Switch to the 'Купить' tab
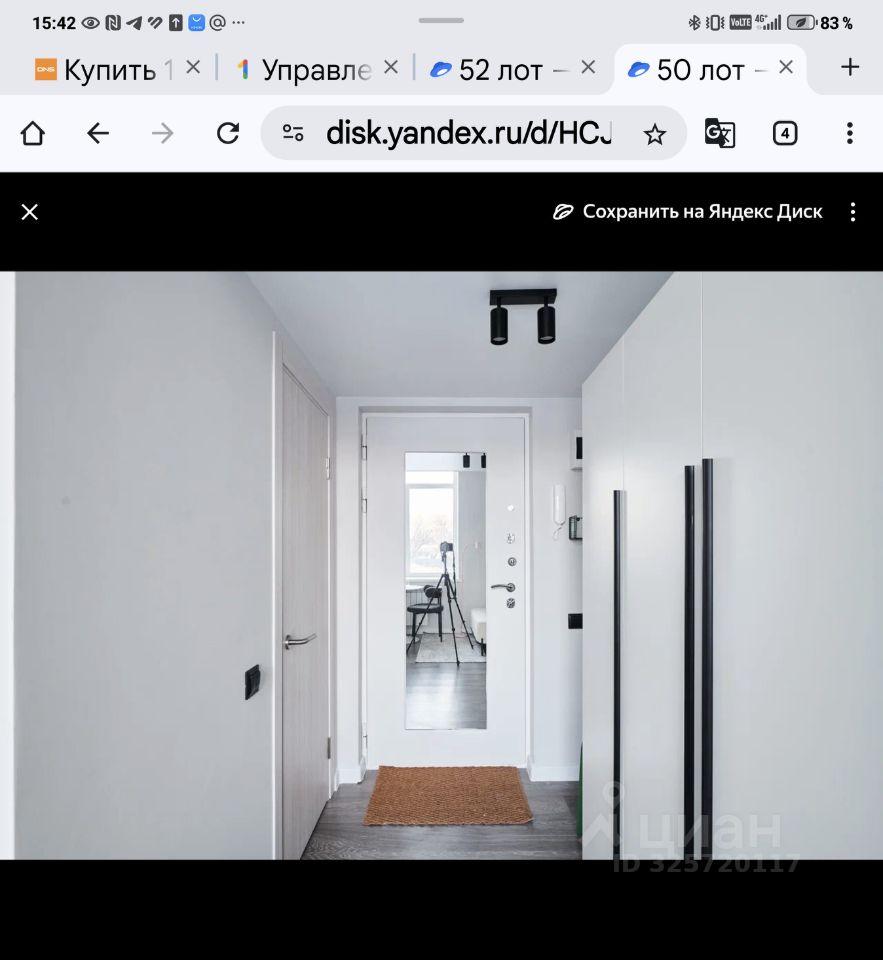The height and width of the screenshot is (960, 883). coord(105,69)
